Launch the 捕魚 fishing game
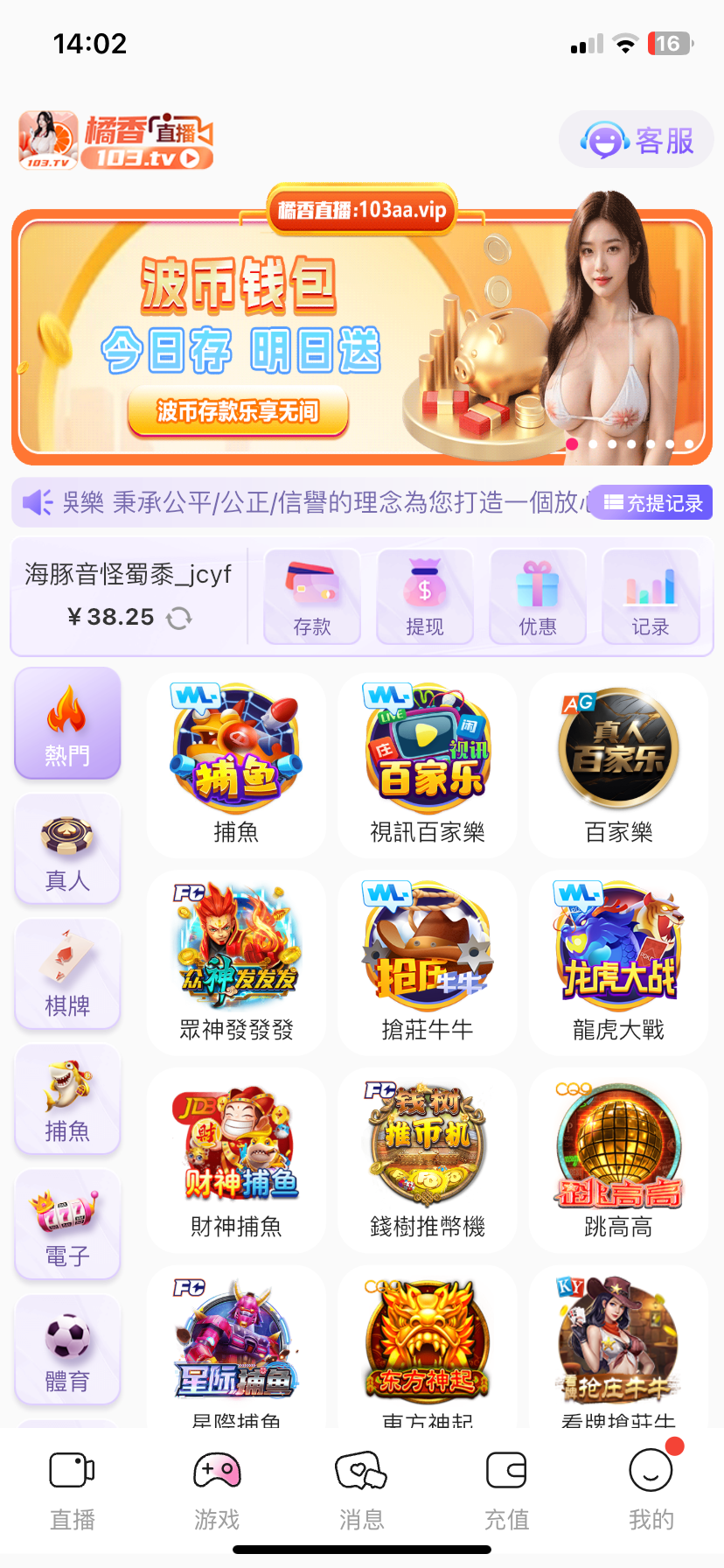The width and height of the screenshot is (724, 1568). coord(235,763)
